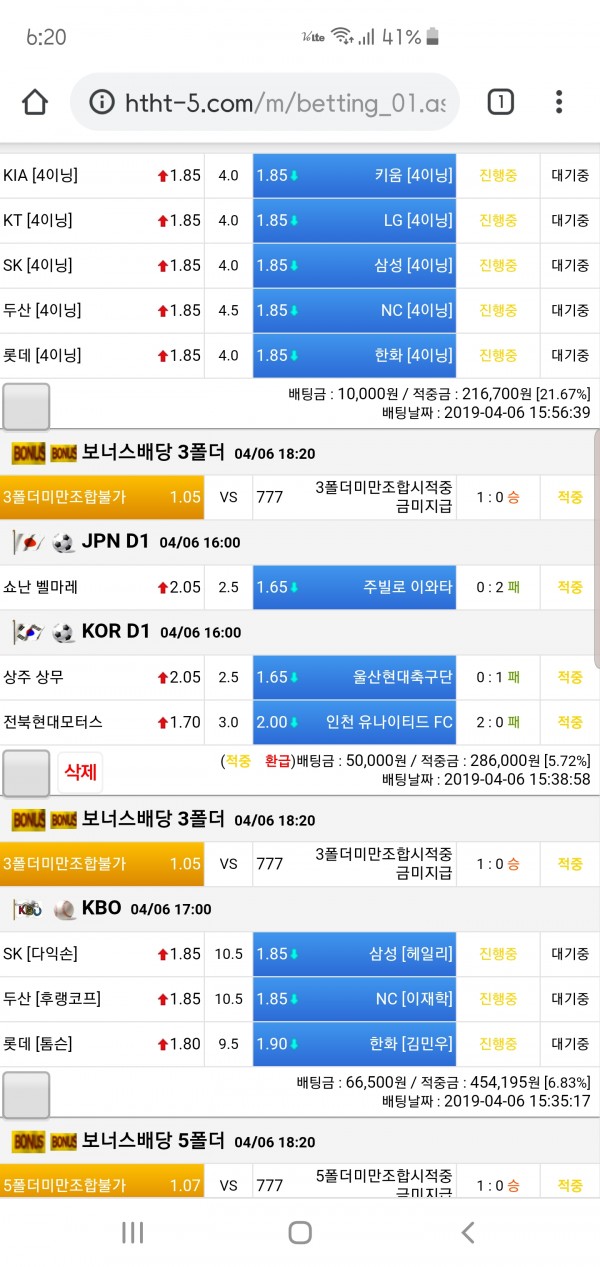Open the browser tab switcher
This screenshot has width=600, height=1267.
500,101
